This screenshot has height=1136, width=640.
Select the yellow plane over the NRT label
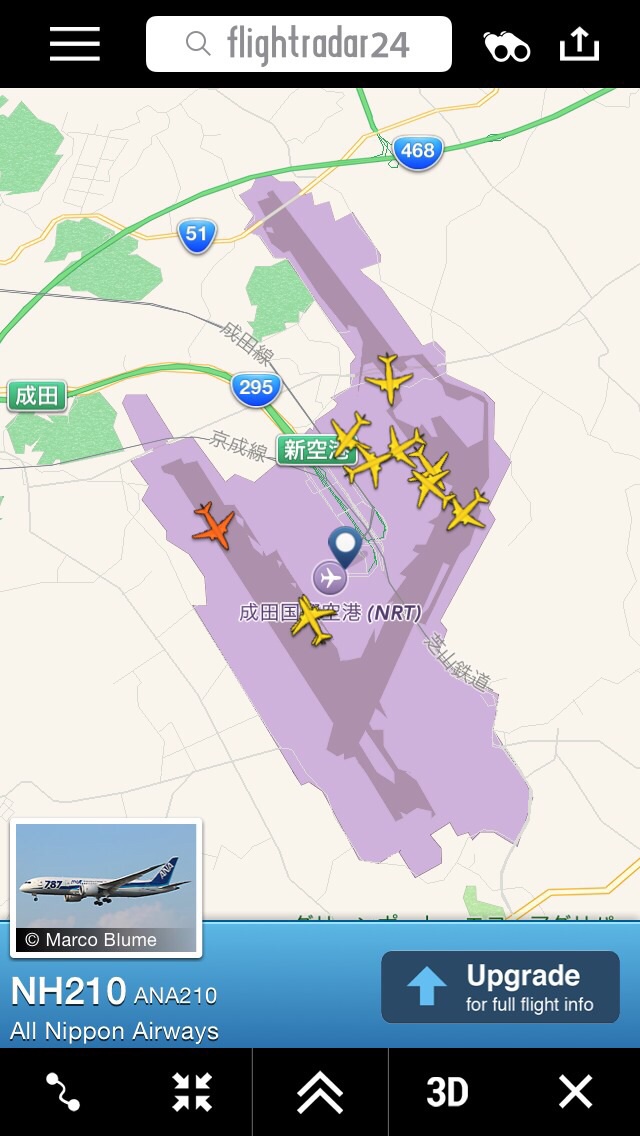313,620
